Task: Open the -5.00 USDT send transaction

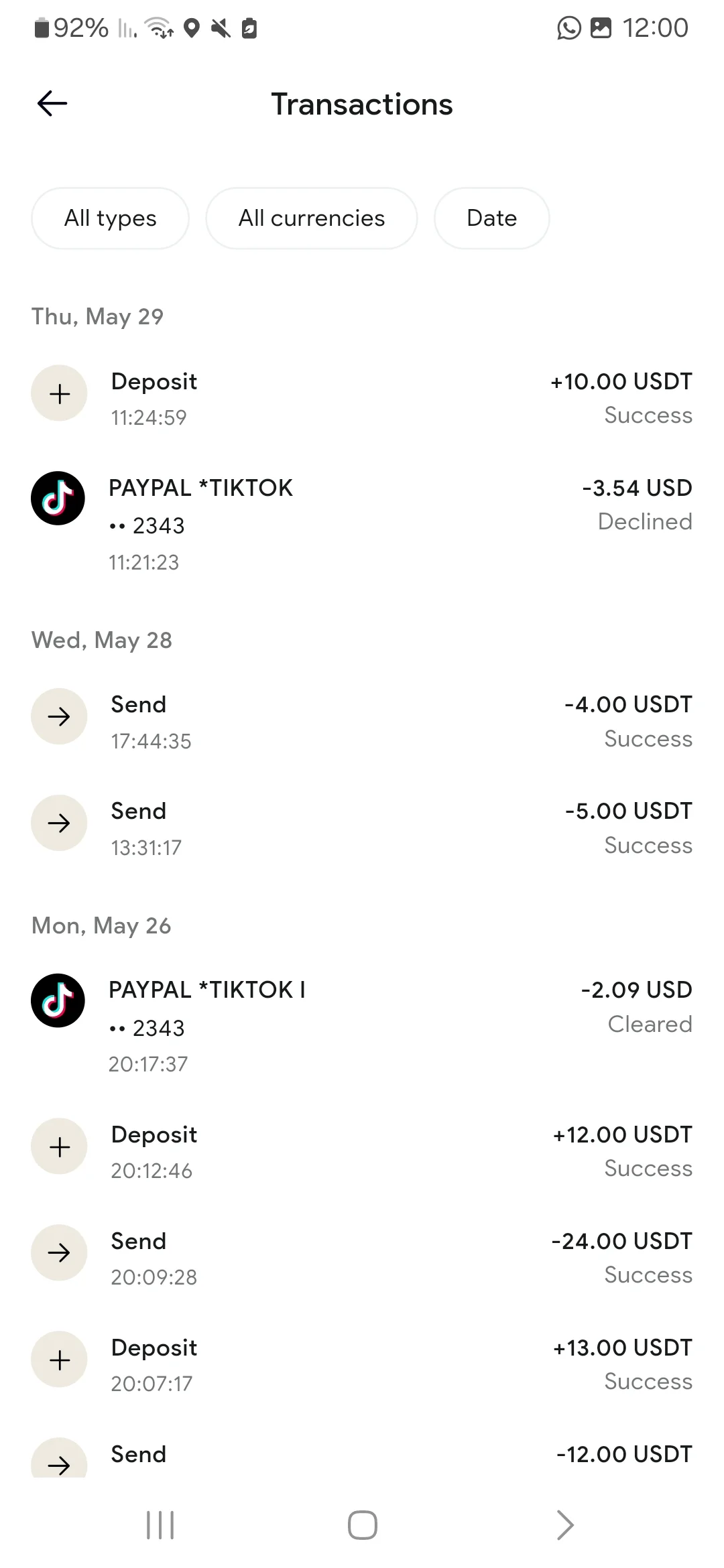Action: [362, 828]
